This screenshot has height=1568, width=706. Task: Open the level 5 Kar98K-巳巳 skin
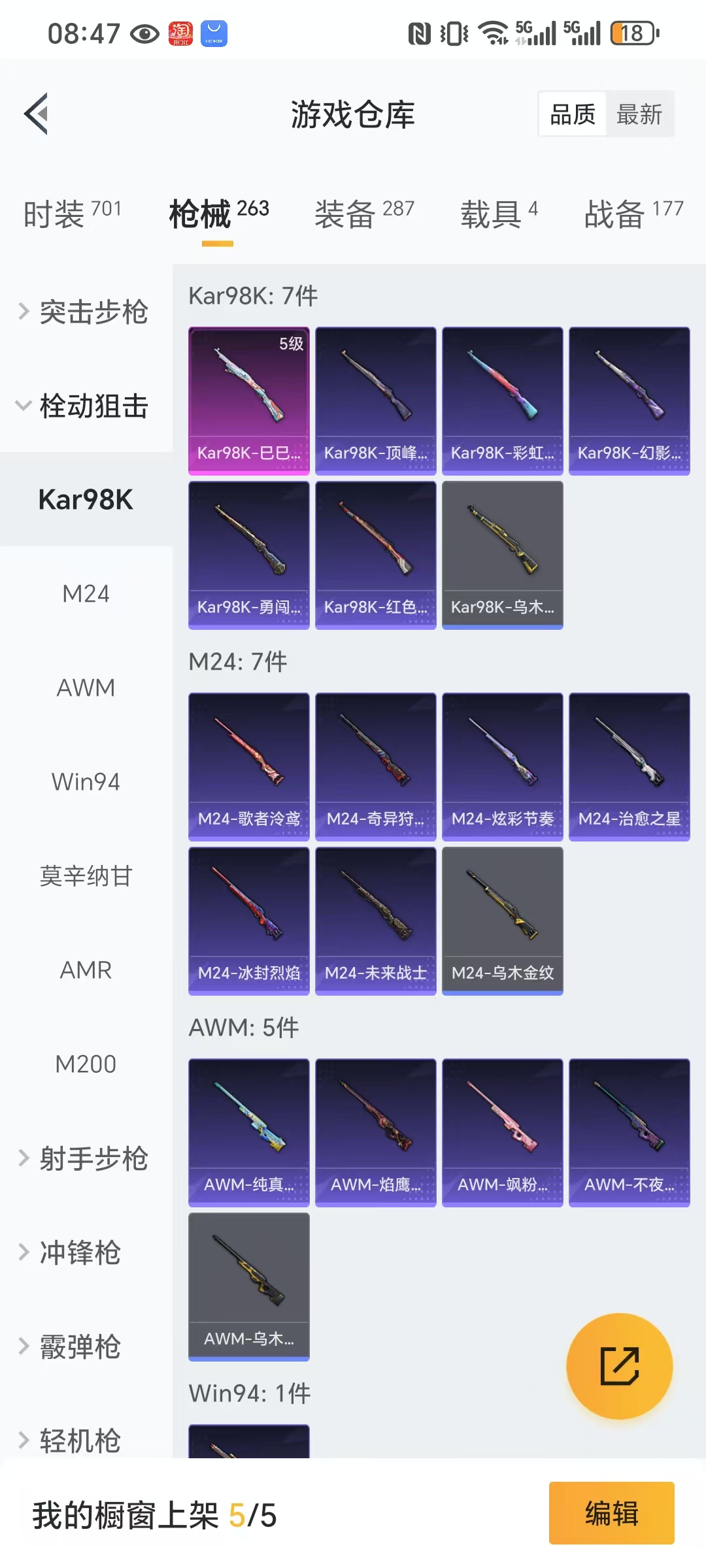[248, 400]
